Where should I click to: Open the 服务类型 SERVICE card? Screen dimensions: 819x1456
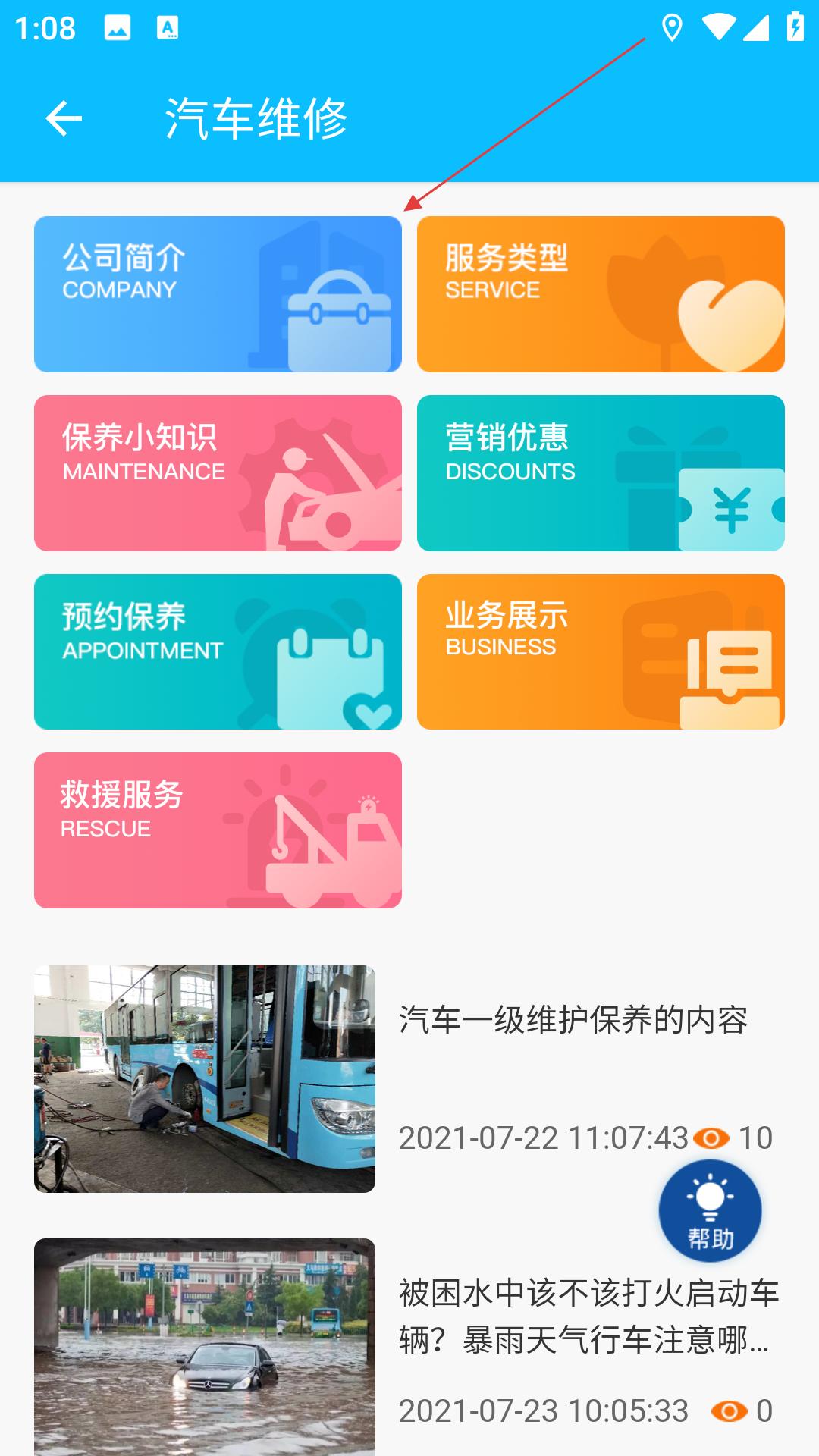601,294
